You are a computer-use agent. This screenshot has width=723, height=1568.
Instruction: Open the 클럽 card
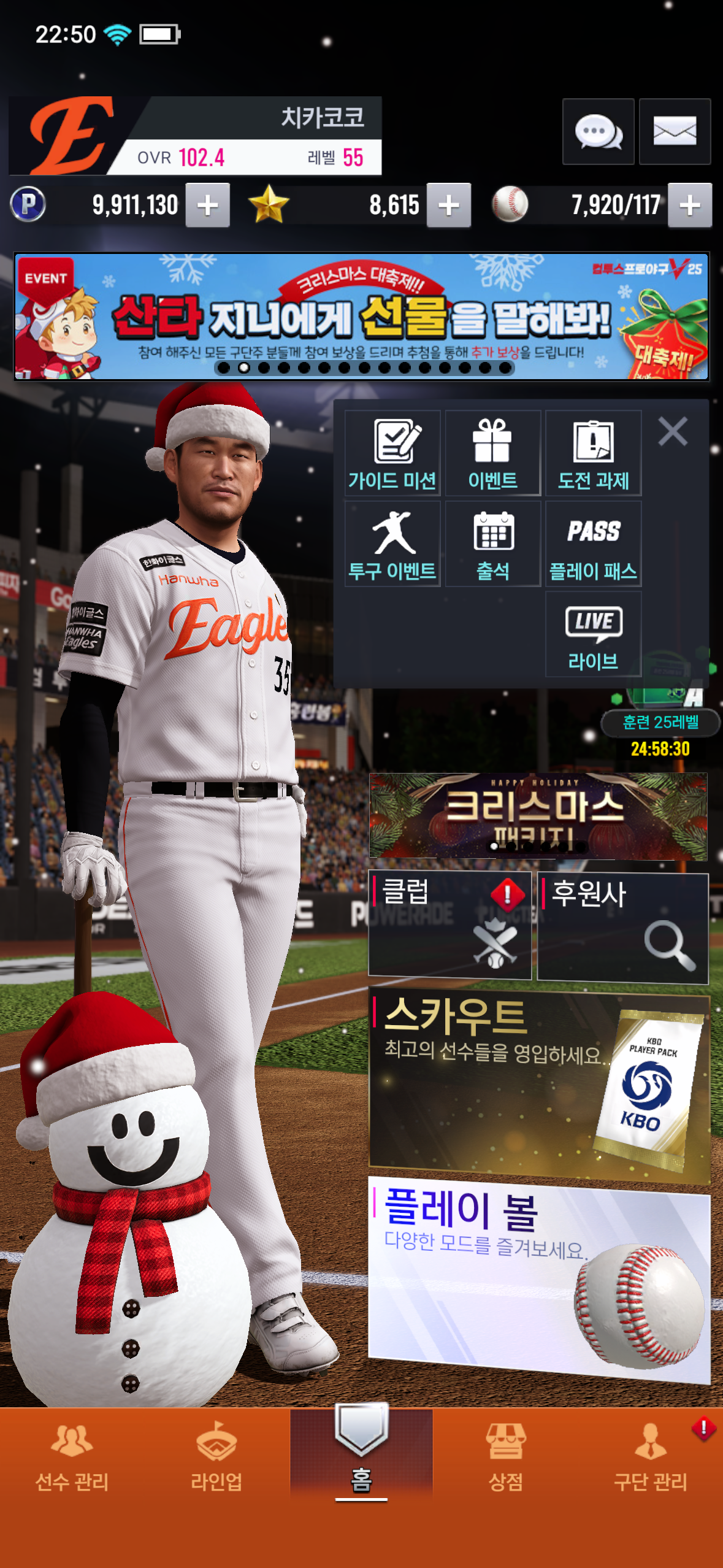(x=449, y=924)
